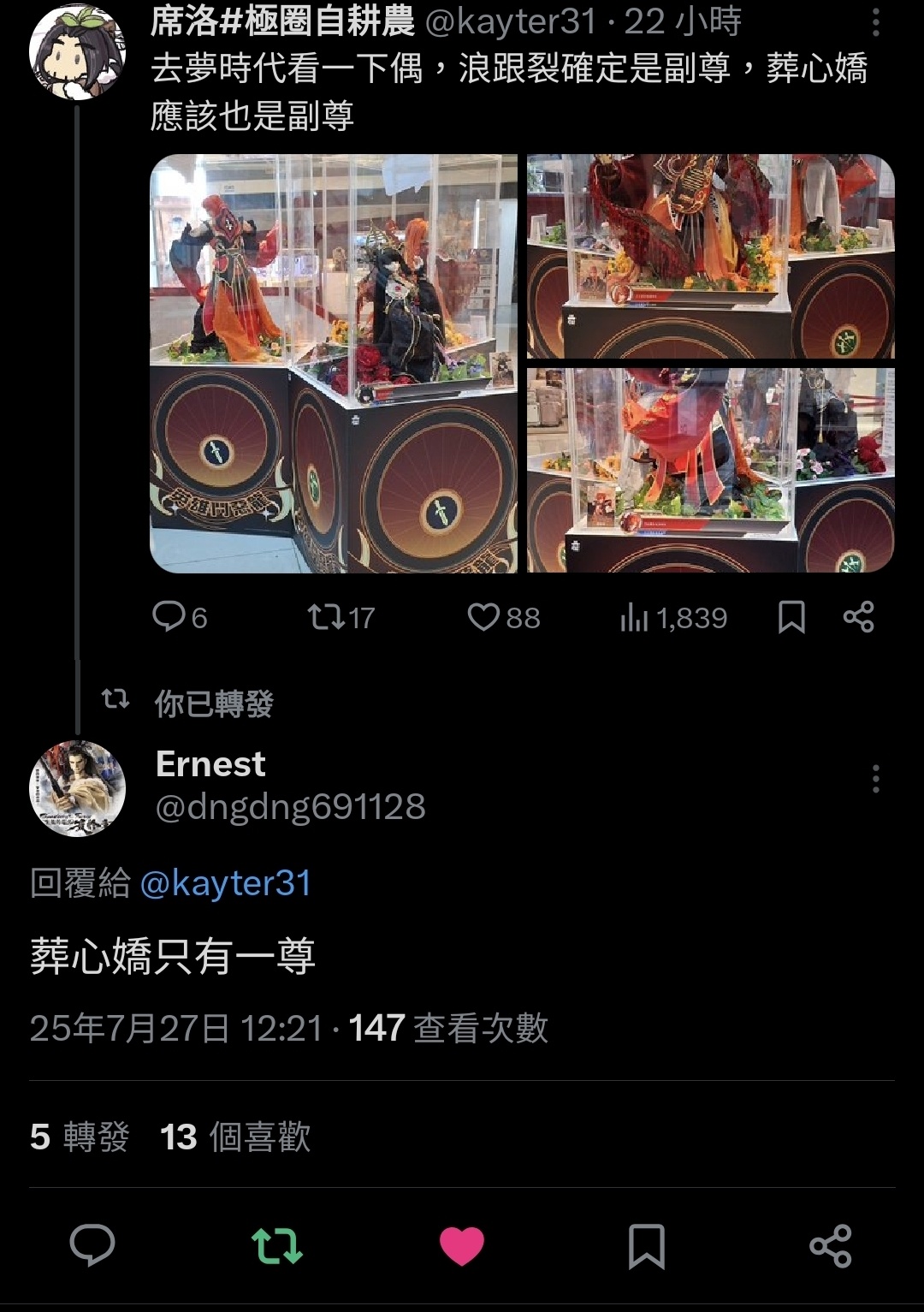This screenshot has width=924, height=1312.
Task: Open kayter31's profile avatar
Action: point(77,51)
